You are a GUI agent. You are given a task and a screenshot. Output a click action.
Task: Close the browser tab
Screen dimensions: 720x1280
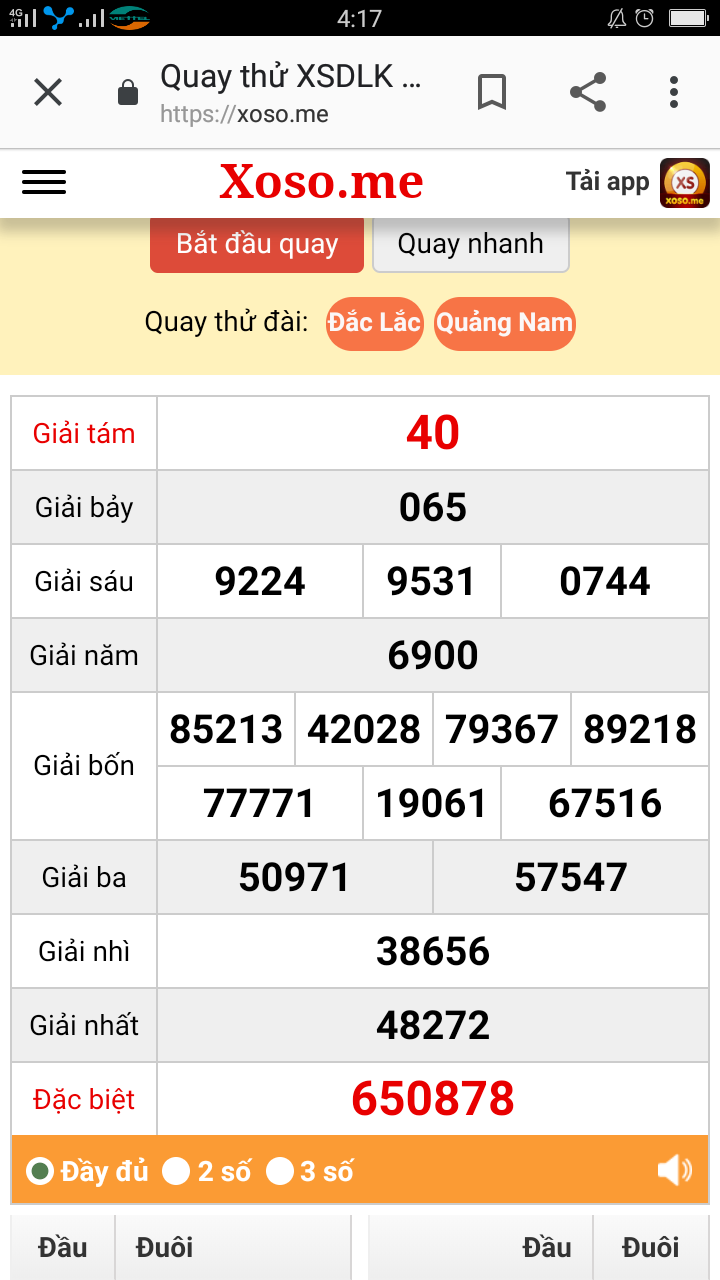[48, 93]
